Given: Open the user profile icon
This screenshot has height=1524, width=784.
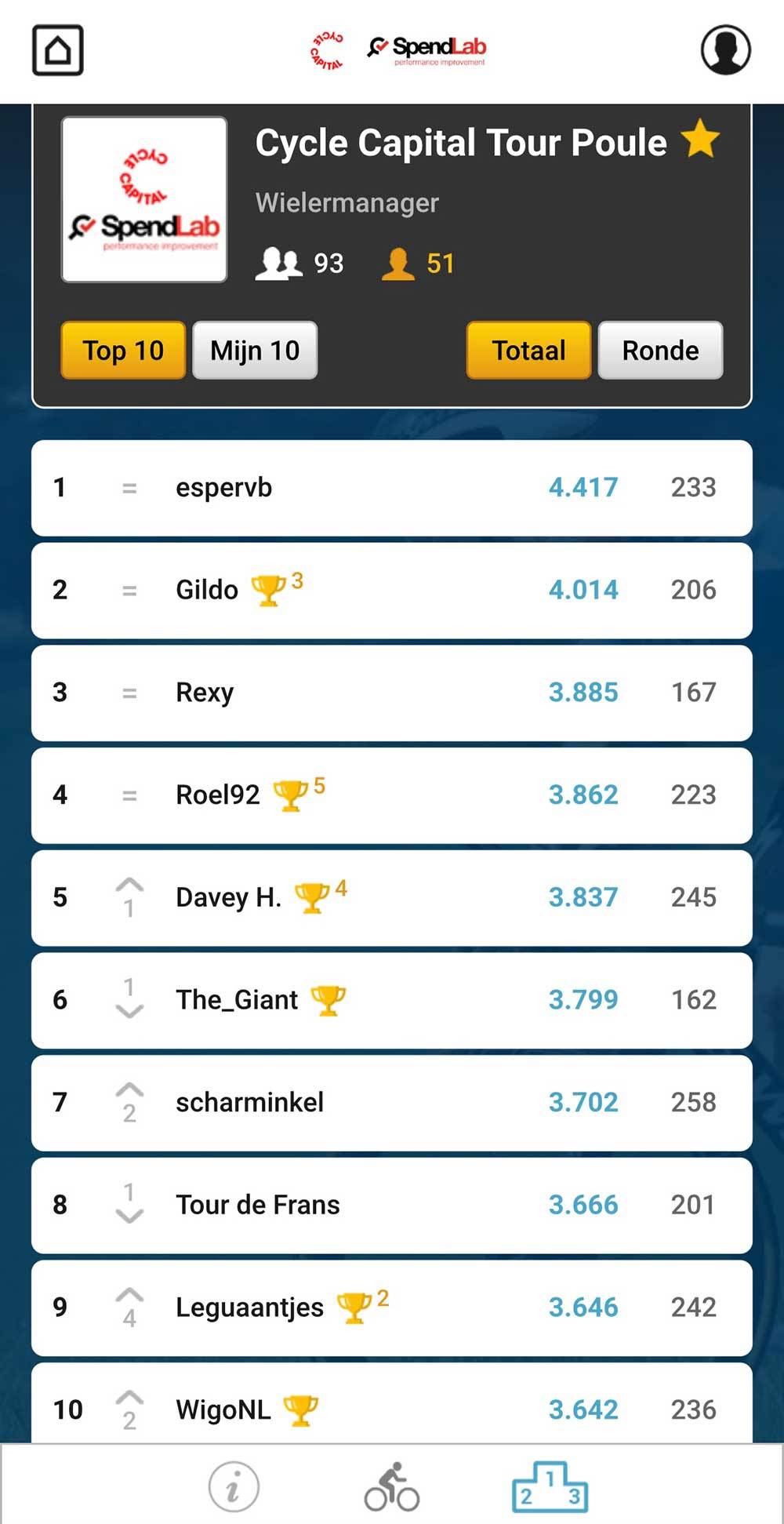Looking at the screenshot, I should pyautogui.click(x=725, y=49).
